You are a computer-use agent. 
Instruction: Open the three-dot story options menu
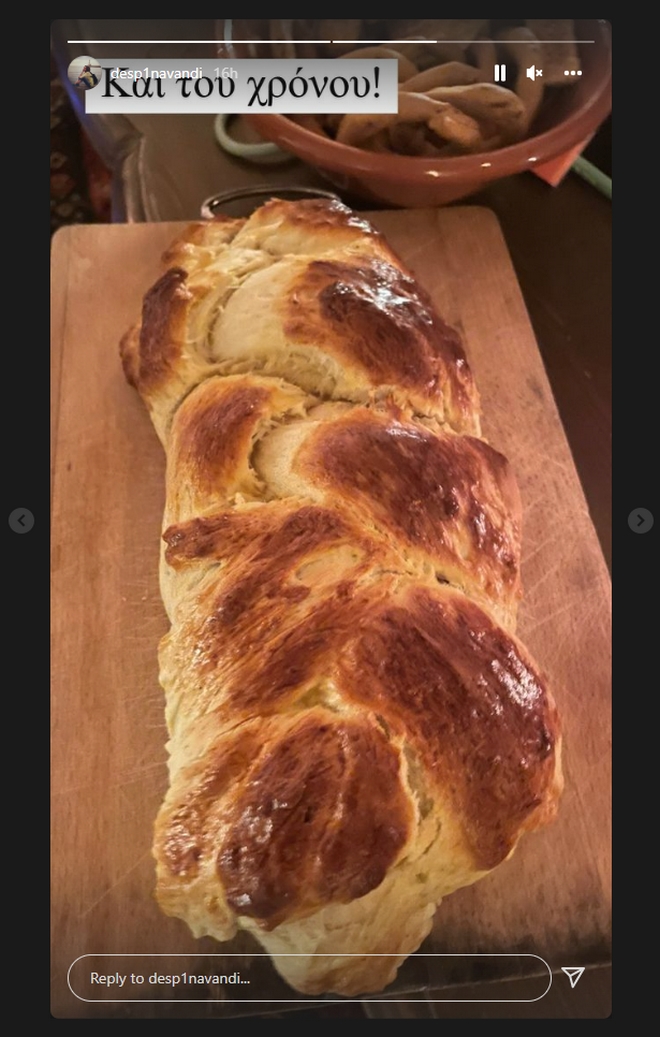coord(572,73)
